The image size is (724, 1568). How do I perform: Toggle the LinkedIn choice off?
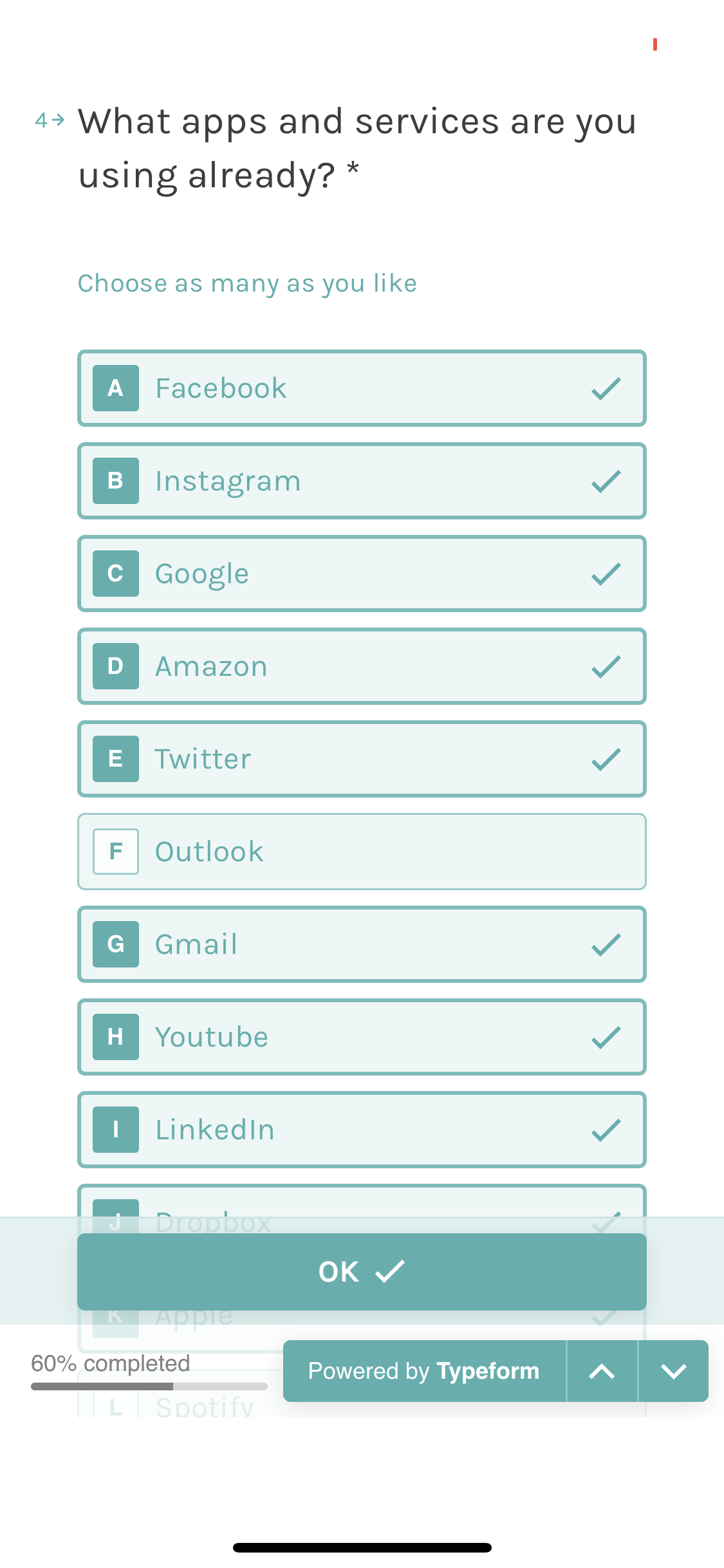(x=362, y=1130)
